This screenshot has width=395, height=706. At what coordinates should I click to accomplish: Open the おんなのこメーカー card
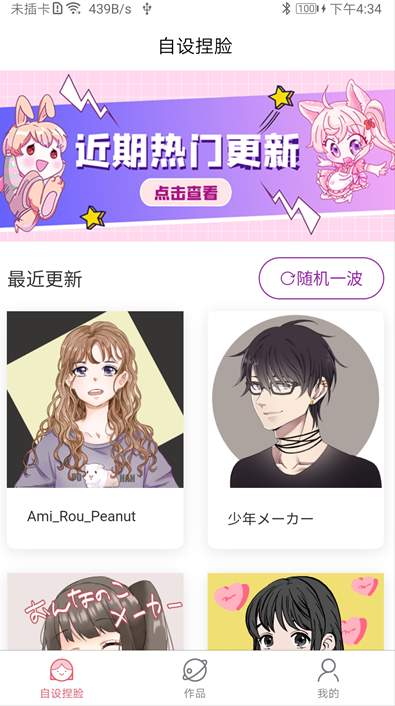pos(95,611)
